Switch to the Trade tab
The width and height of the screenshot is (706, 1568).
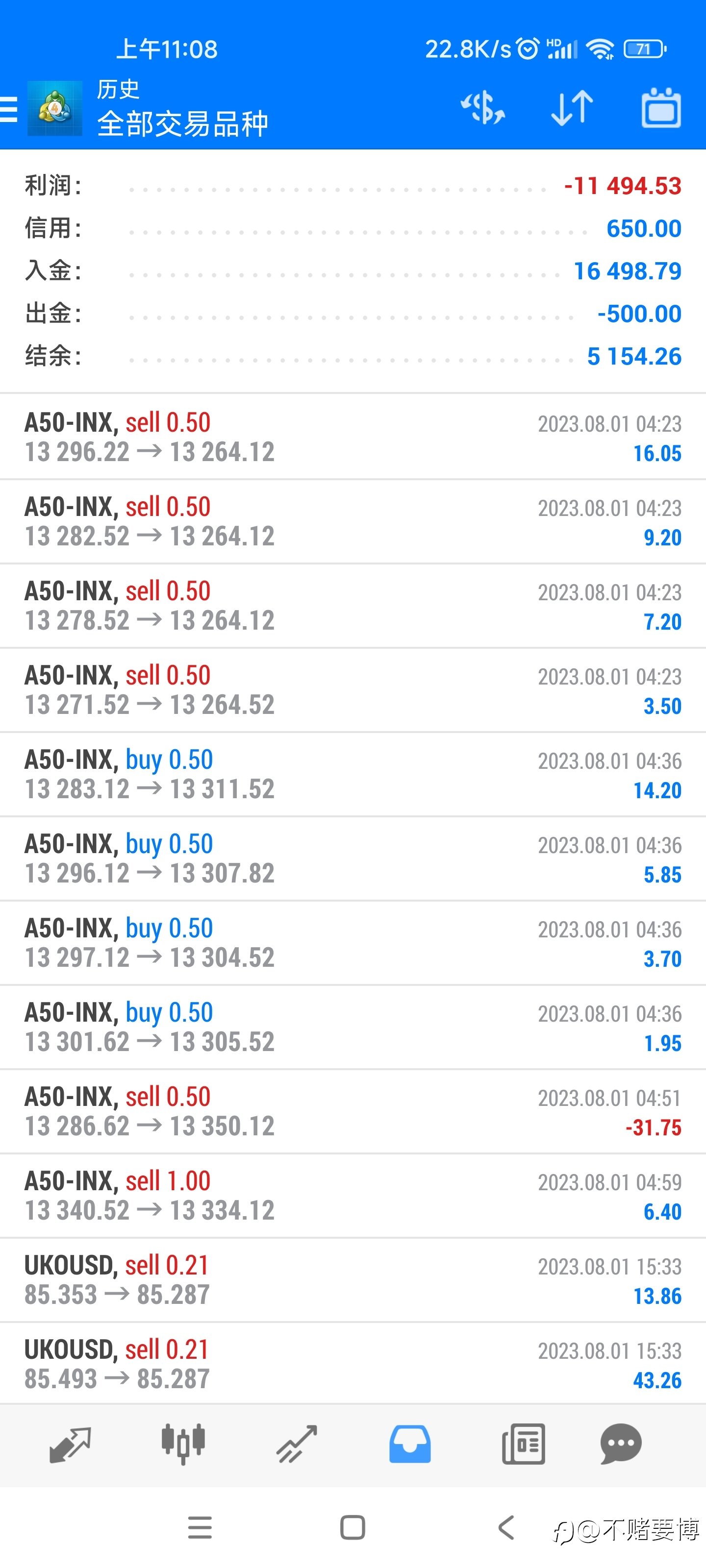coord(297,1444)
